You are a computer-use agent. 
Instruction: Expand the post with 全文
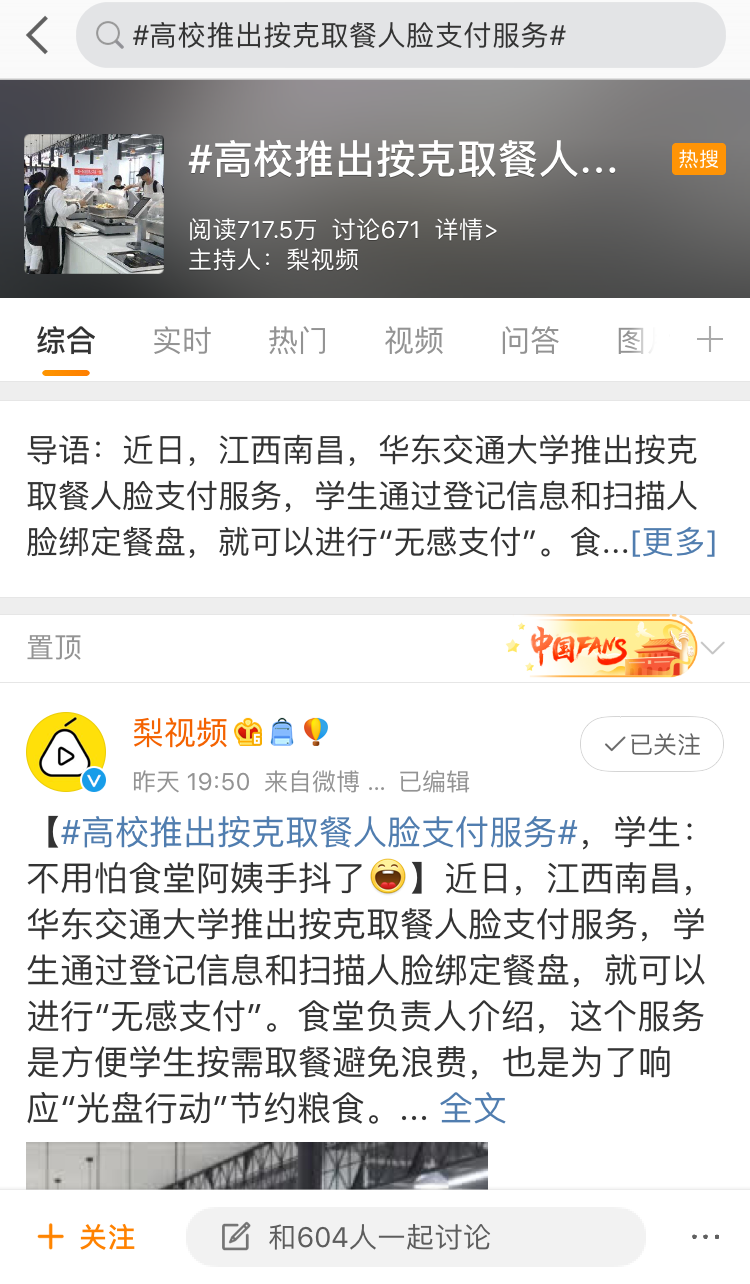click(473, 1108)
